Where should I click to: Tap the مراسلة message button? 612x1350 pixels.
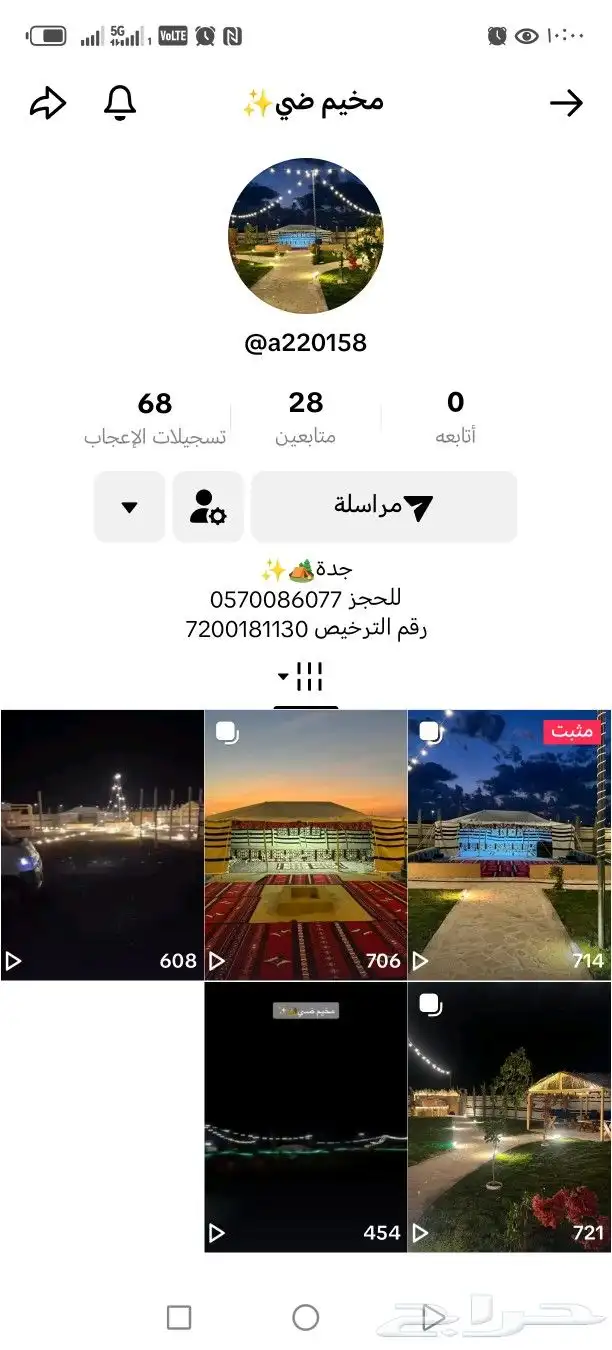click(383, 507)
